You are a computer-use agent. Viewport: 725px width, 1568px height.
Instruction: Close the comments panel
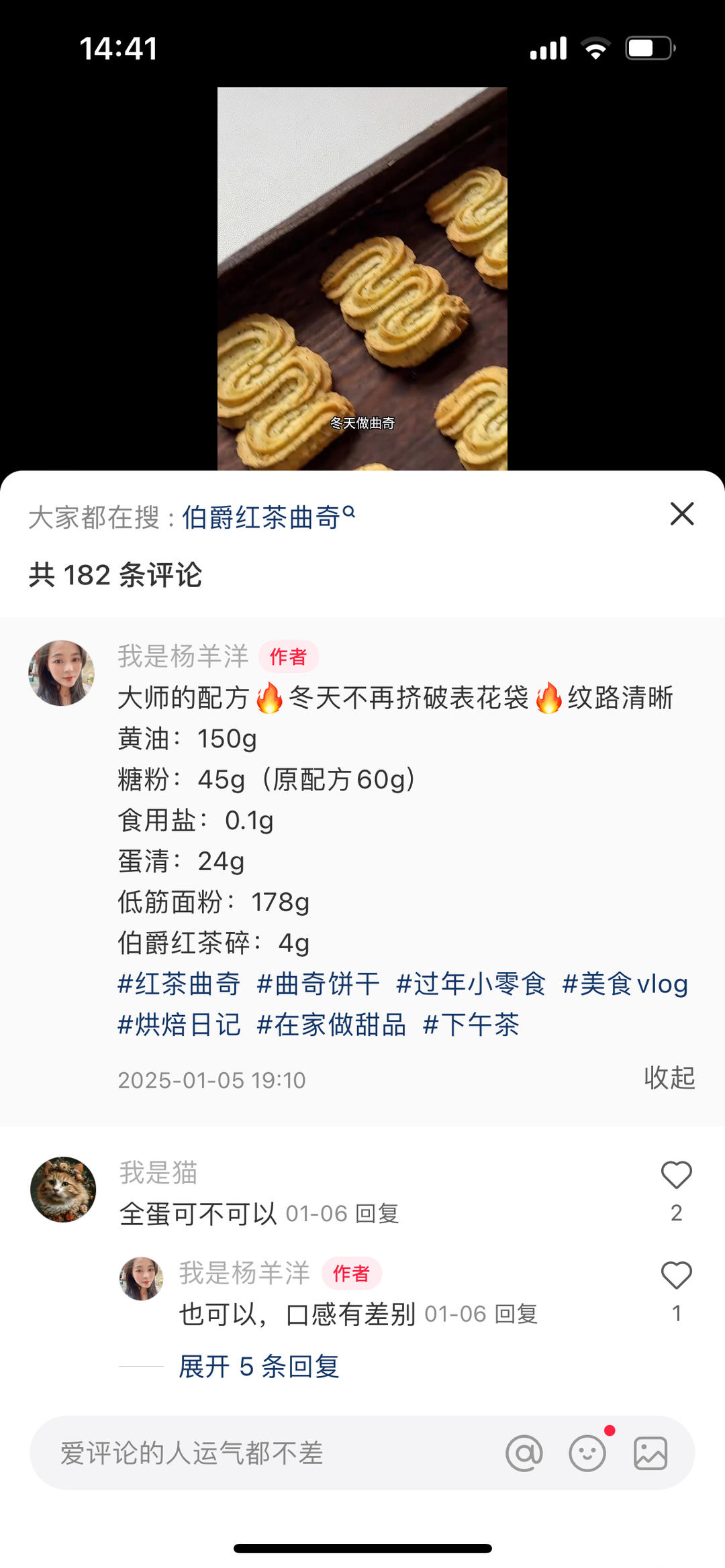[x=681, y=514]
